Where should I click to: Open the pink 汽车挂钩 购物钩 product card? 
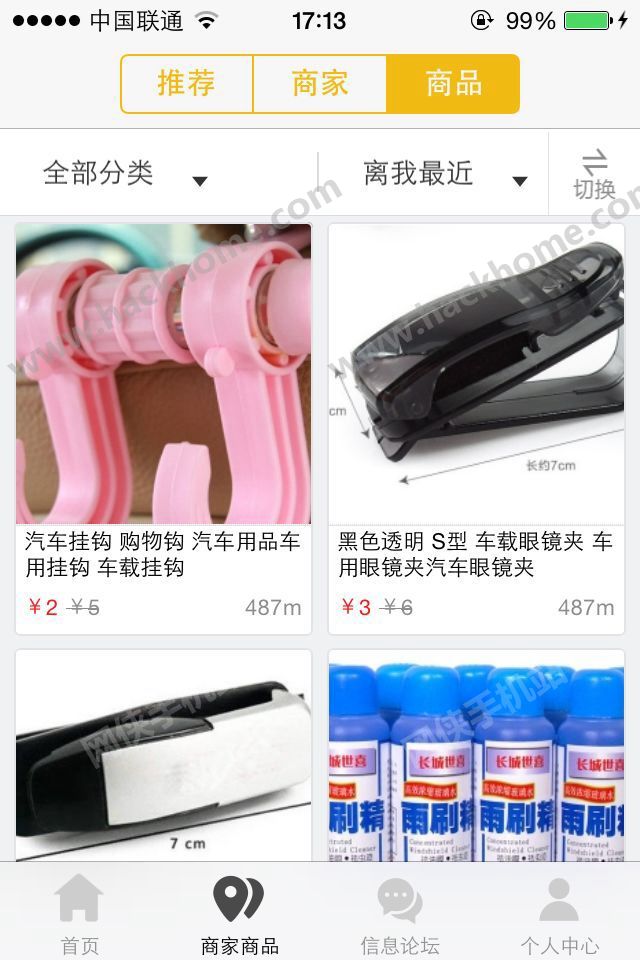[x=163, y=428]
